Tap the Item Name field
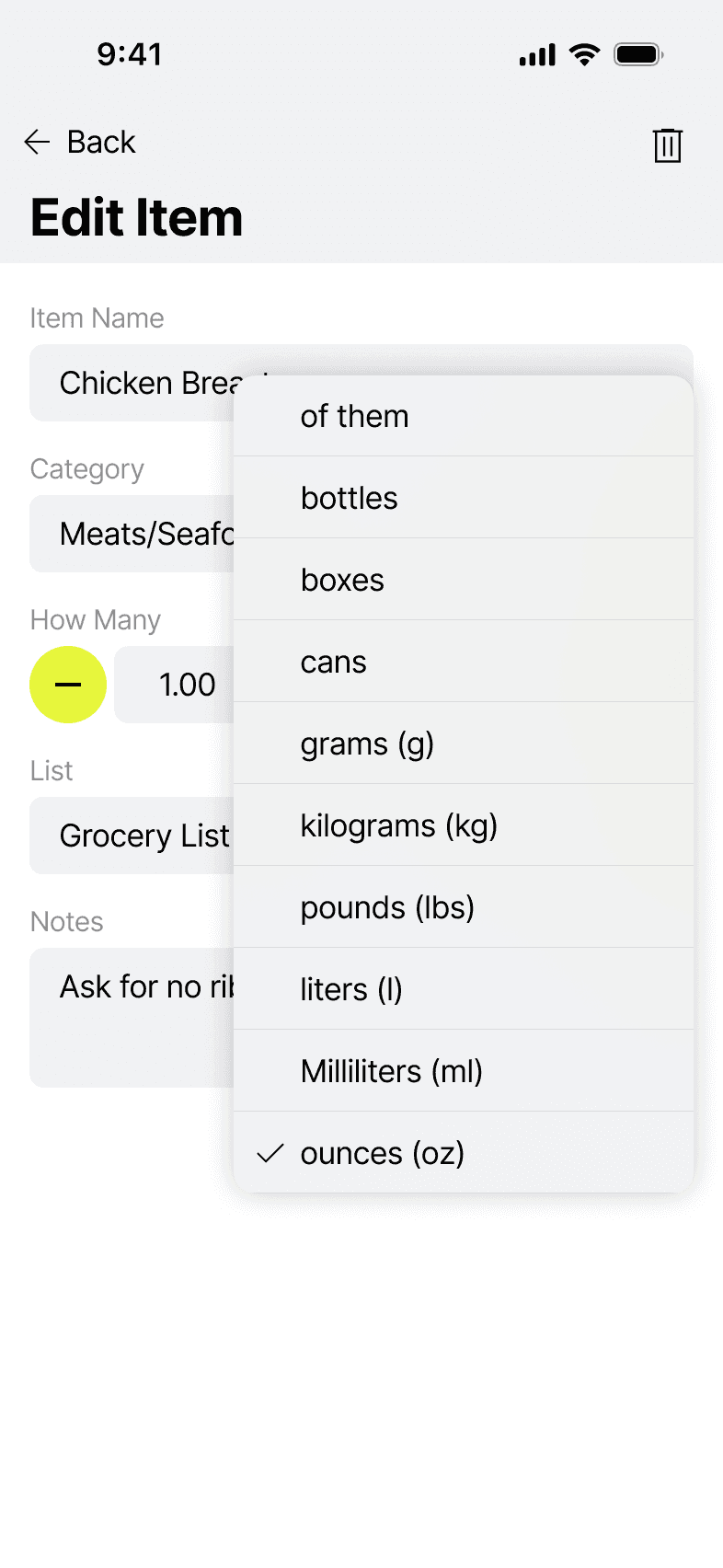The width and height of the screenshot is (723, 1568). [133, 384]
